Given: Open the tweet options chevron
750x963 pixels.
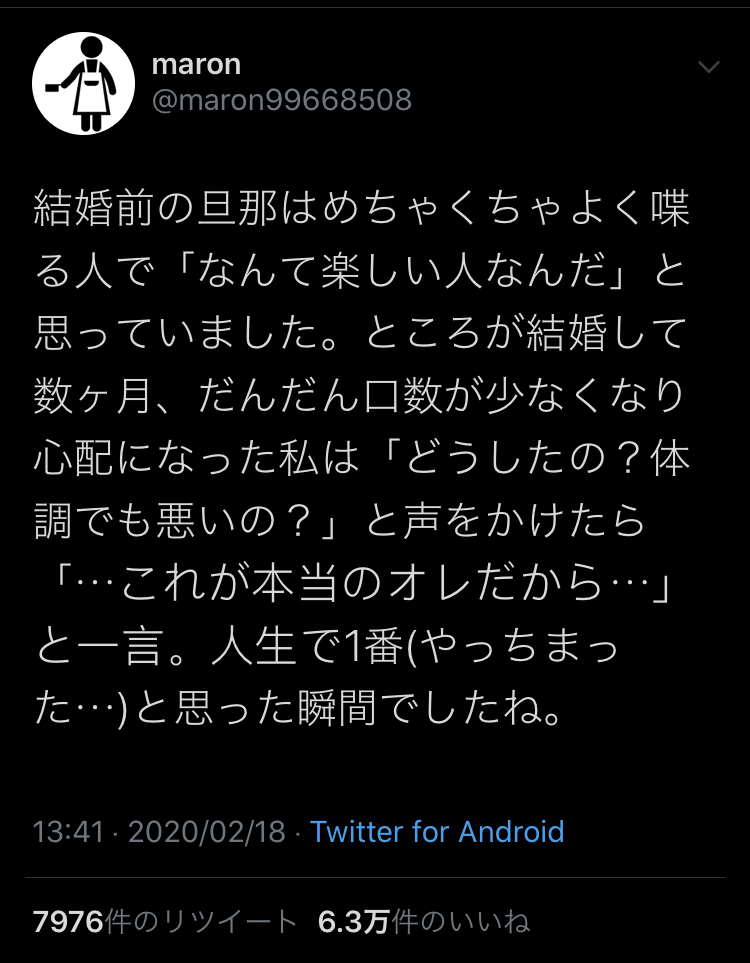Looking at the screenshot, I should click(x=708, y=68).
